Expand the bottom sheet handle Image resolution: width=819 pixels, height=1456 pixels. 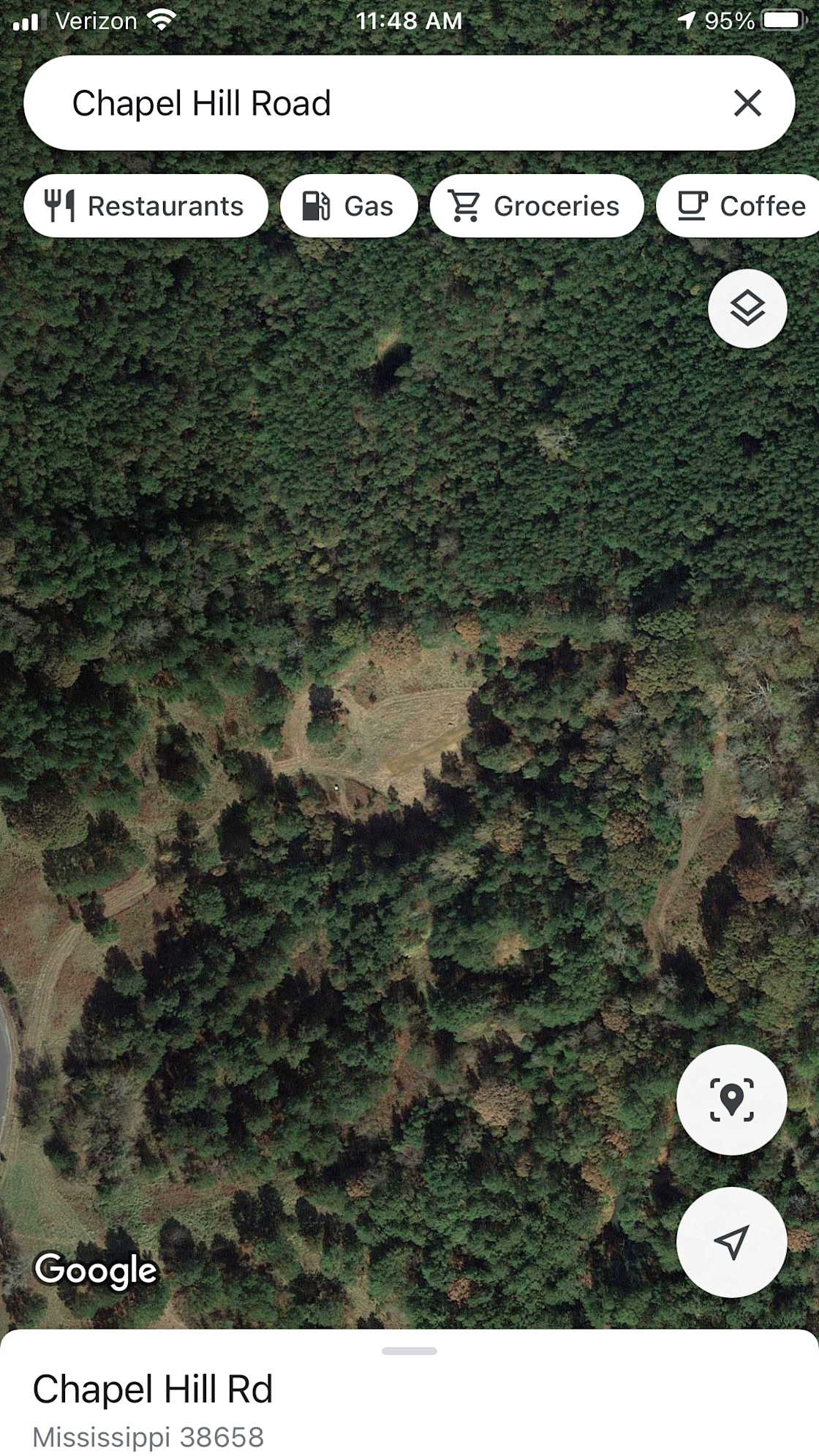pos(409,1351)
